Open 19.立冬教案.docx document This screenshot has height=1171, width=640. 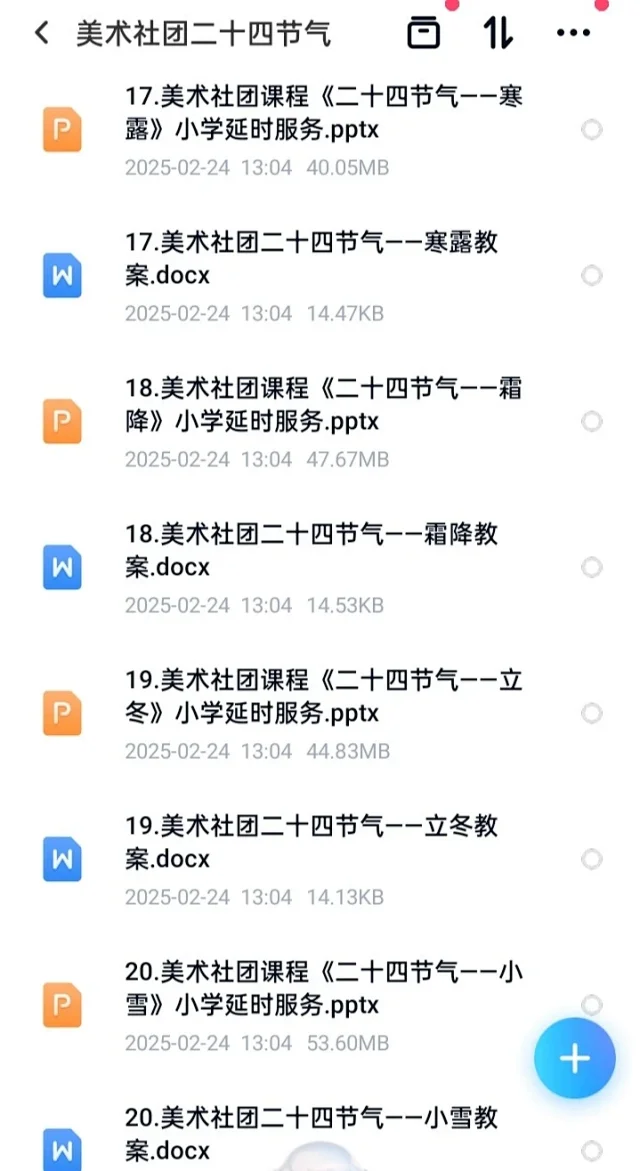click(311, 843)
